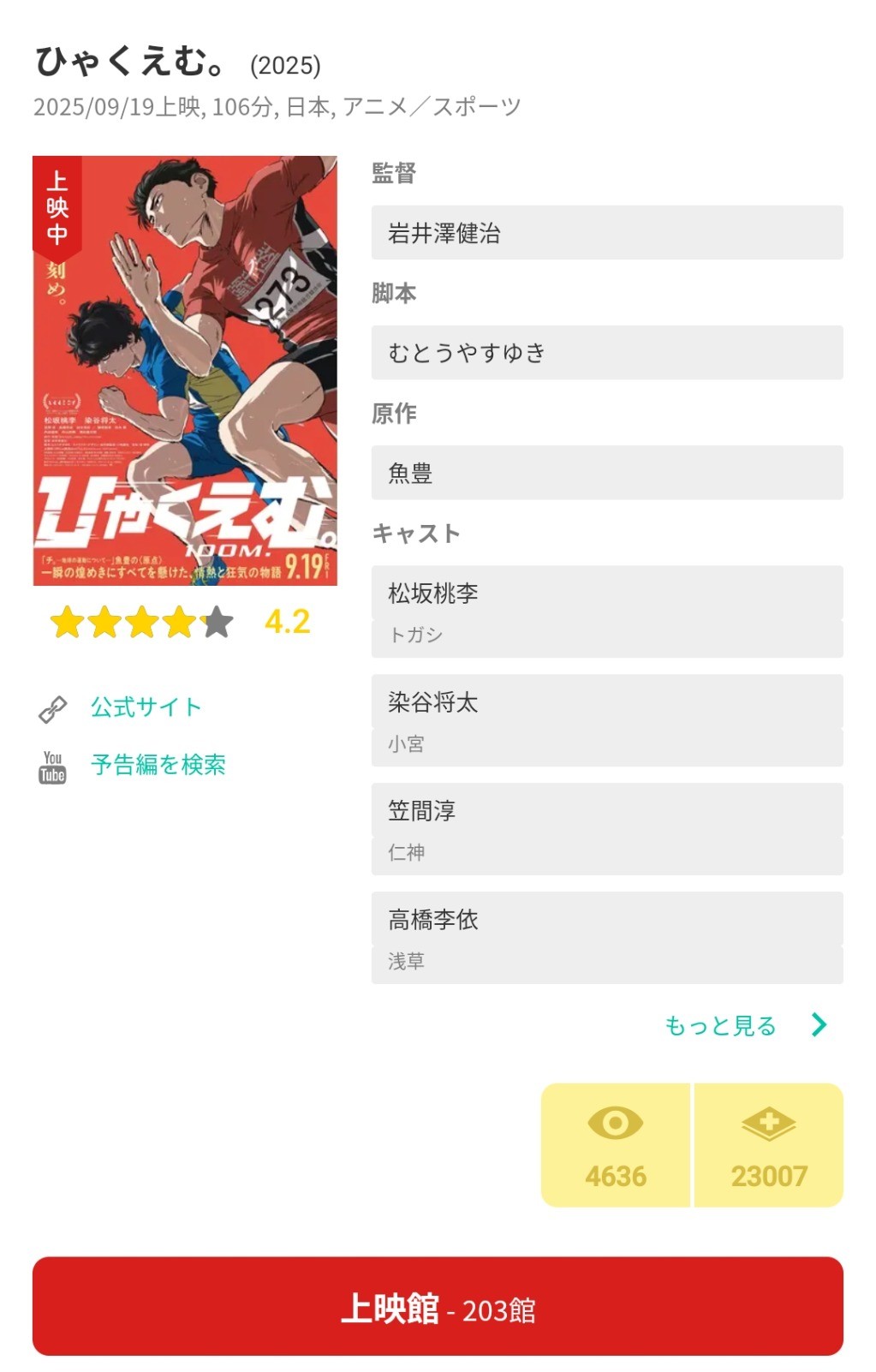This screenshot has width=876, height=1372.
Task: Open 上映館 list of 203 theaters
Action: point(438,1307)
